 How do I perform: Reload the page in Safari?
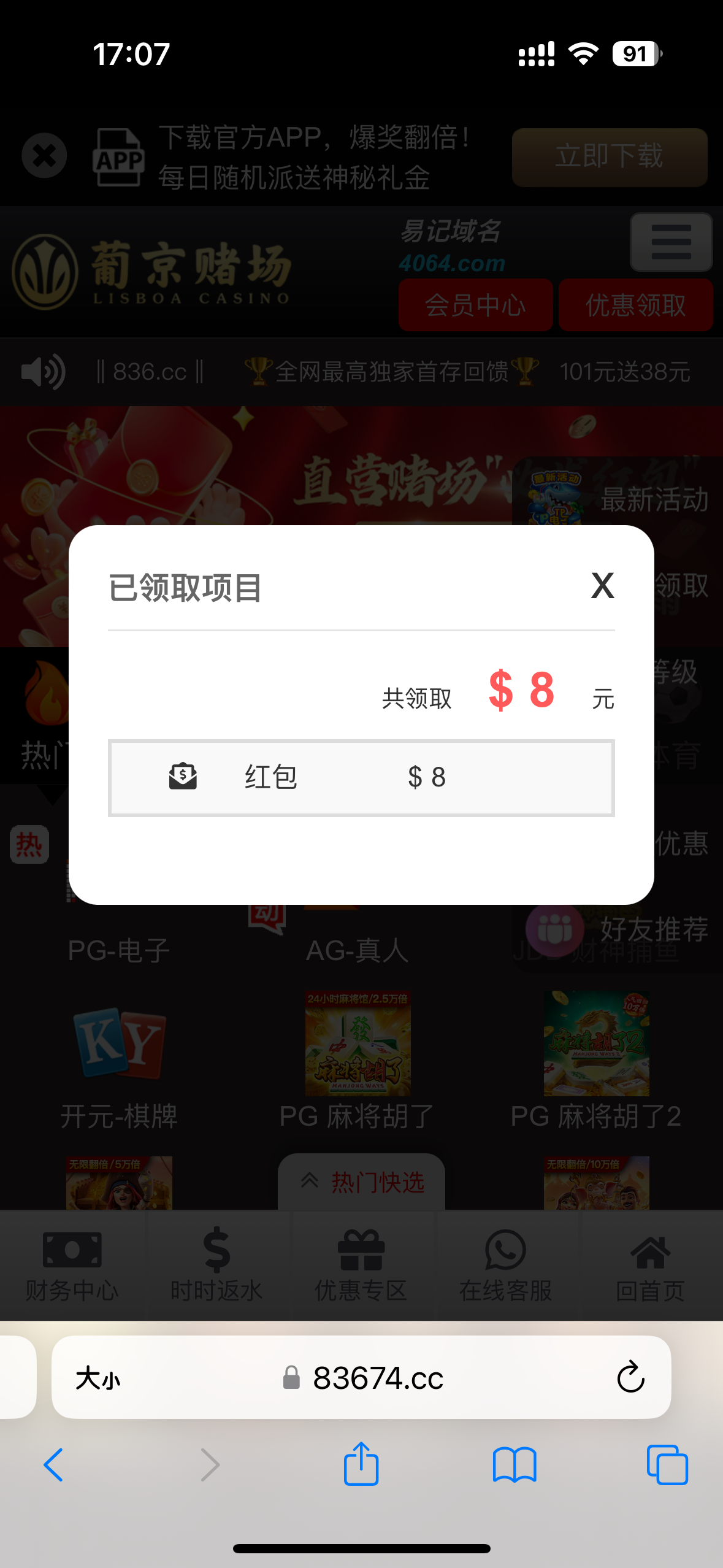tap(630, 1378)
